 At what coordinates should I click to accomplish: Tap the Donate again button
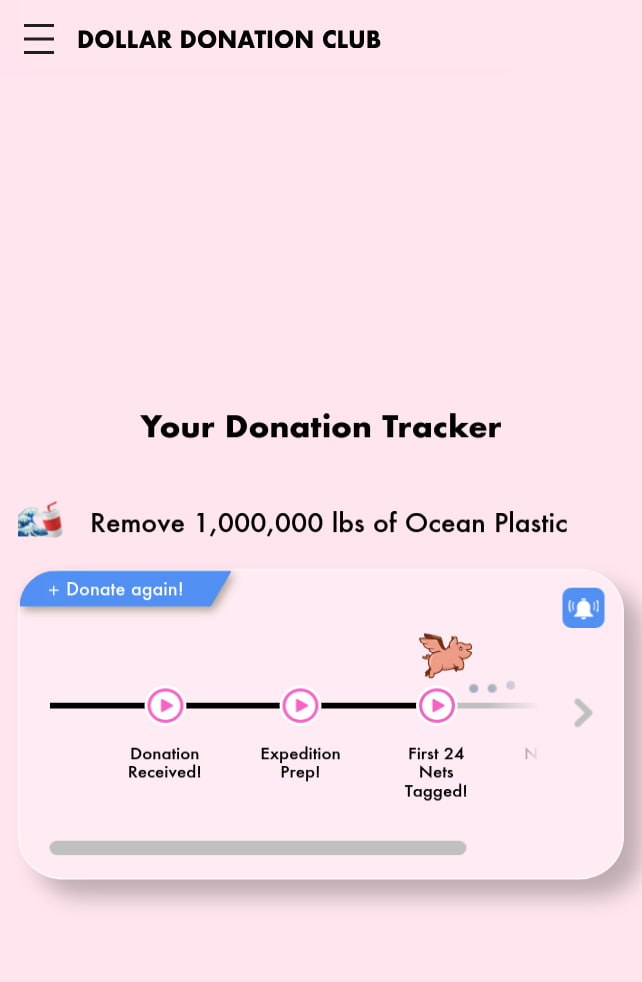pyautogui.click(x=118, y=589)
